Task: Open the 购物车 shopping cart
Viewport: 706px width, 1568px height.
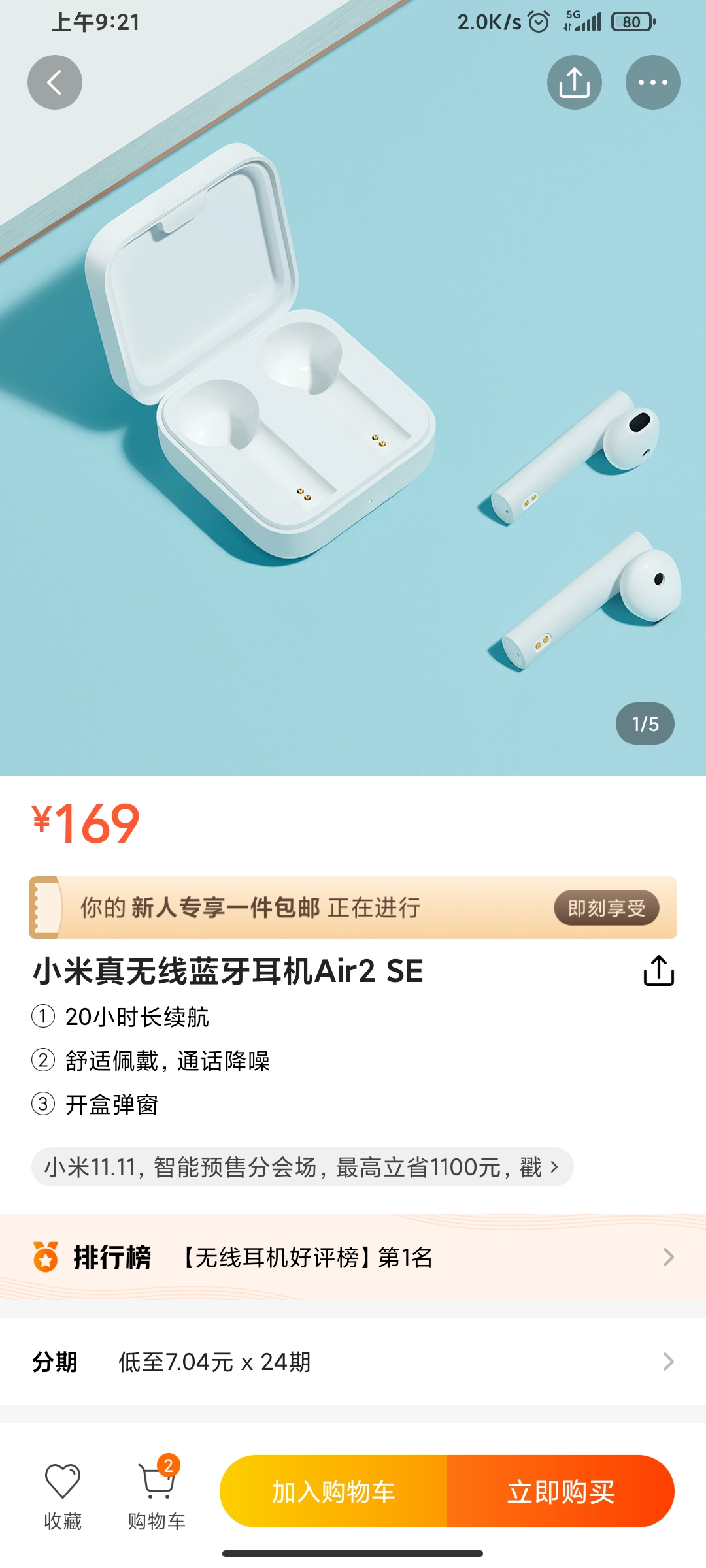Action: 157,1494
